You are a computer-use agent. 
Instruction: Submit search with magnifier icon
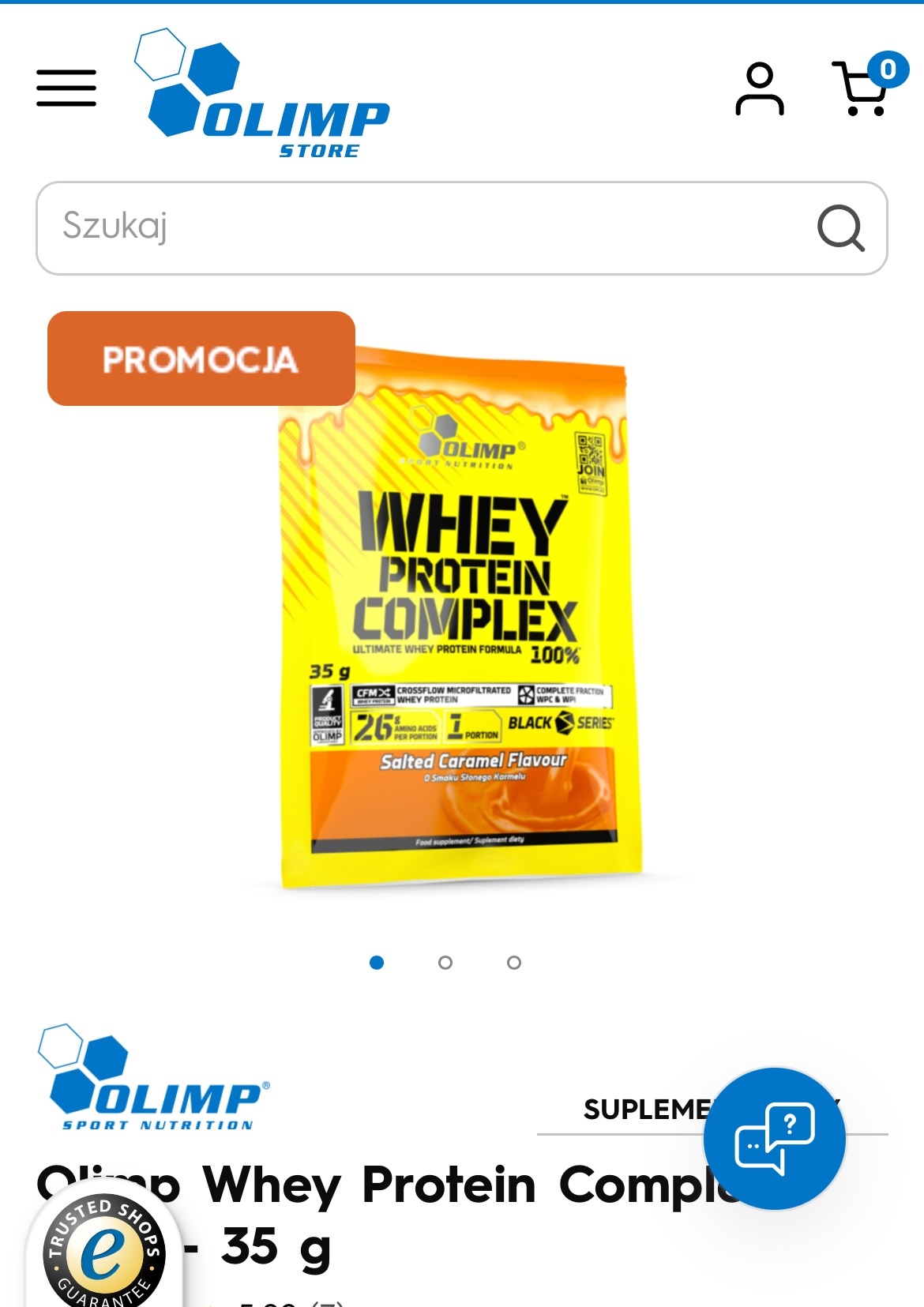click(x=840, y=228)
